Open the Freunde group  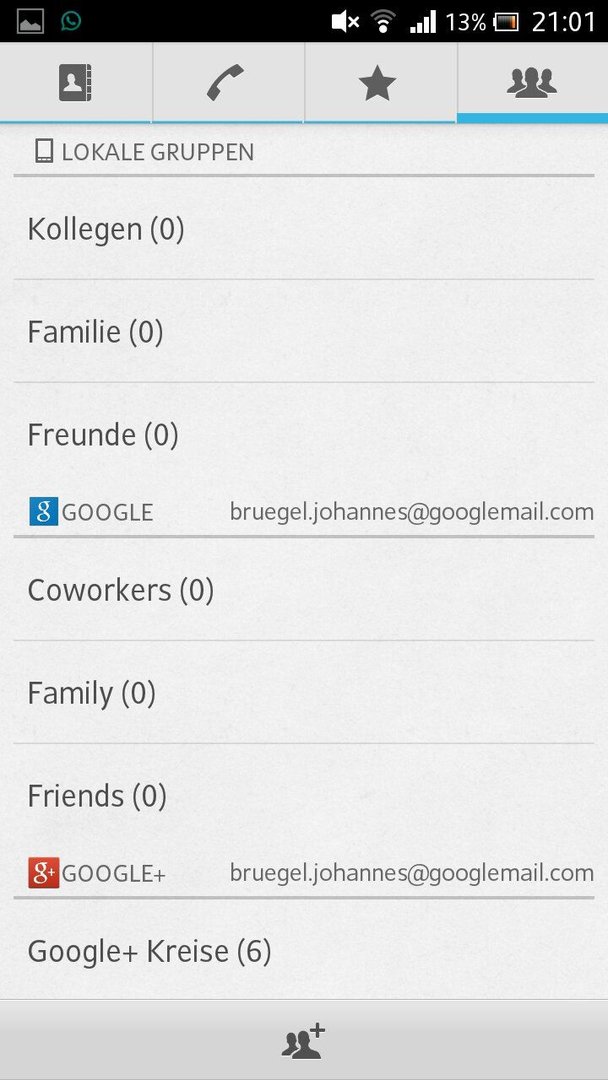coord(304,435)
